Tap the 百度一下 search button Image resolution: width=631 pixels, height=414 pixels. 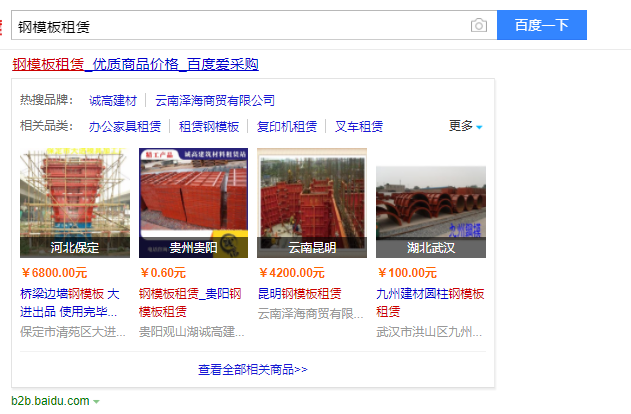[x=541, y=25]
